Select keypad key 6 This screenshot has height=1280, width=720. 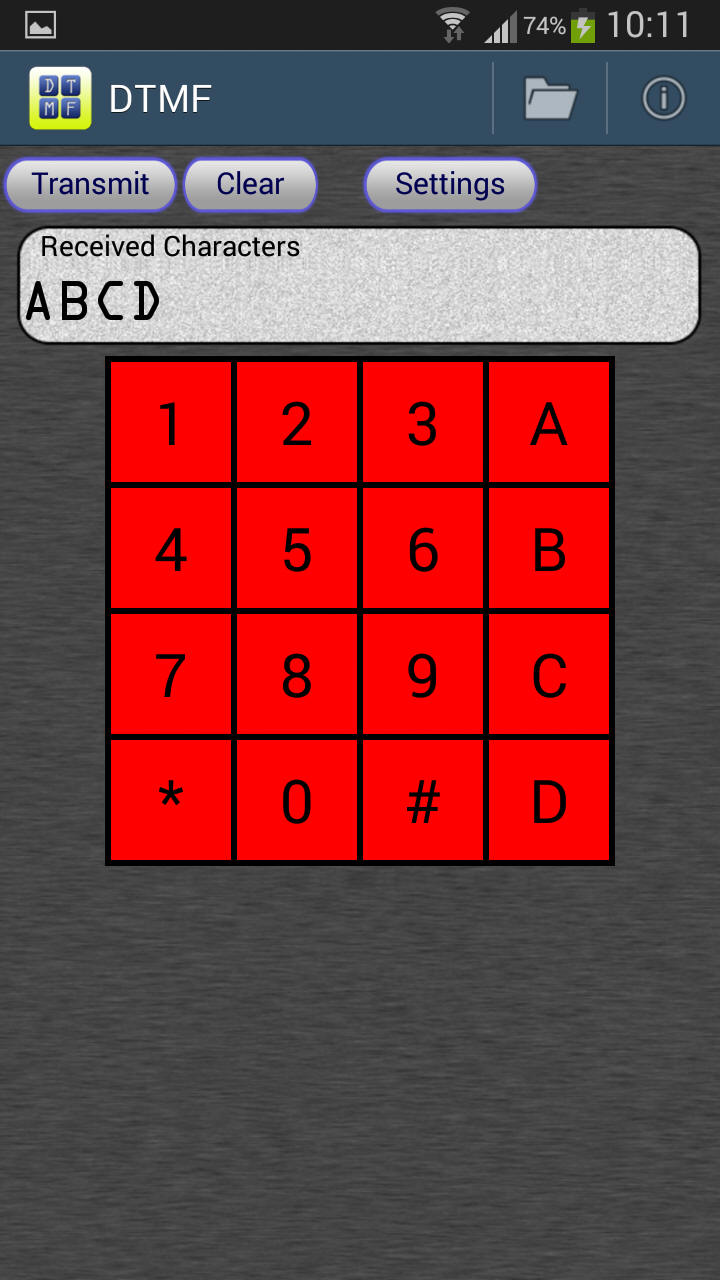click(423, 549)
